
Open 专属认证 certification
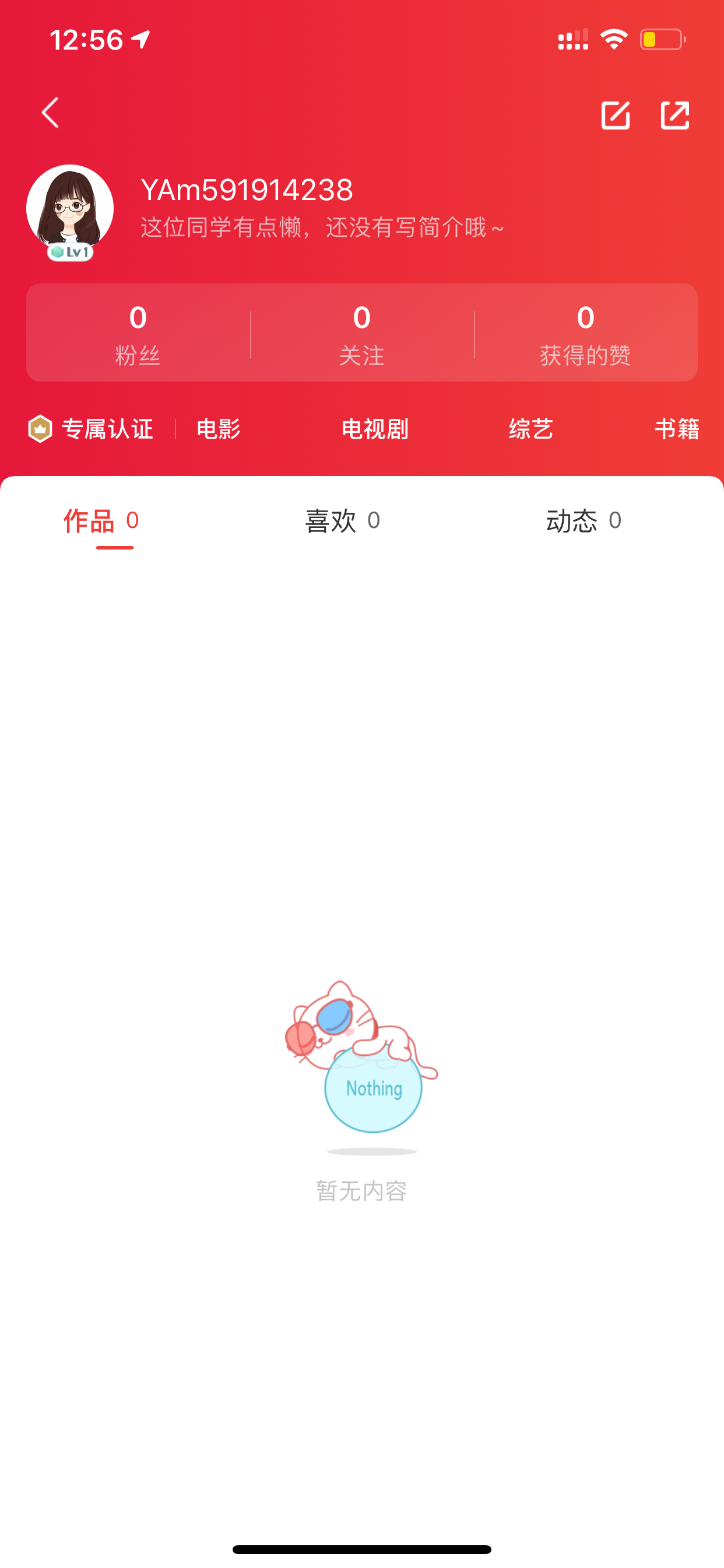point(91,429)
